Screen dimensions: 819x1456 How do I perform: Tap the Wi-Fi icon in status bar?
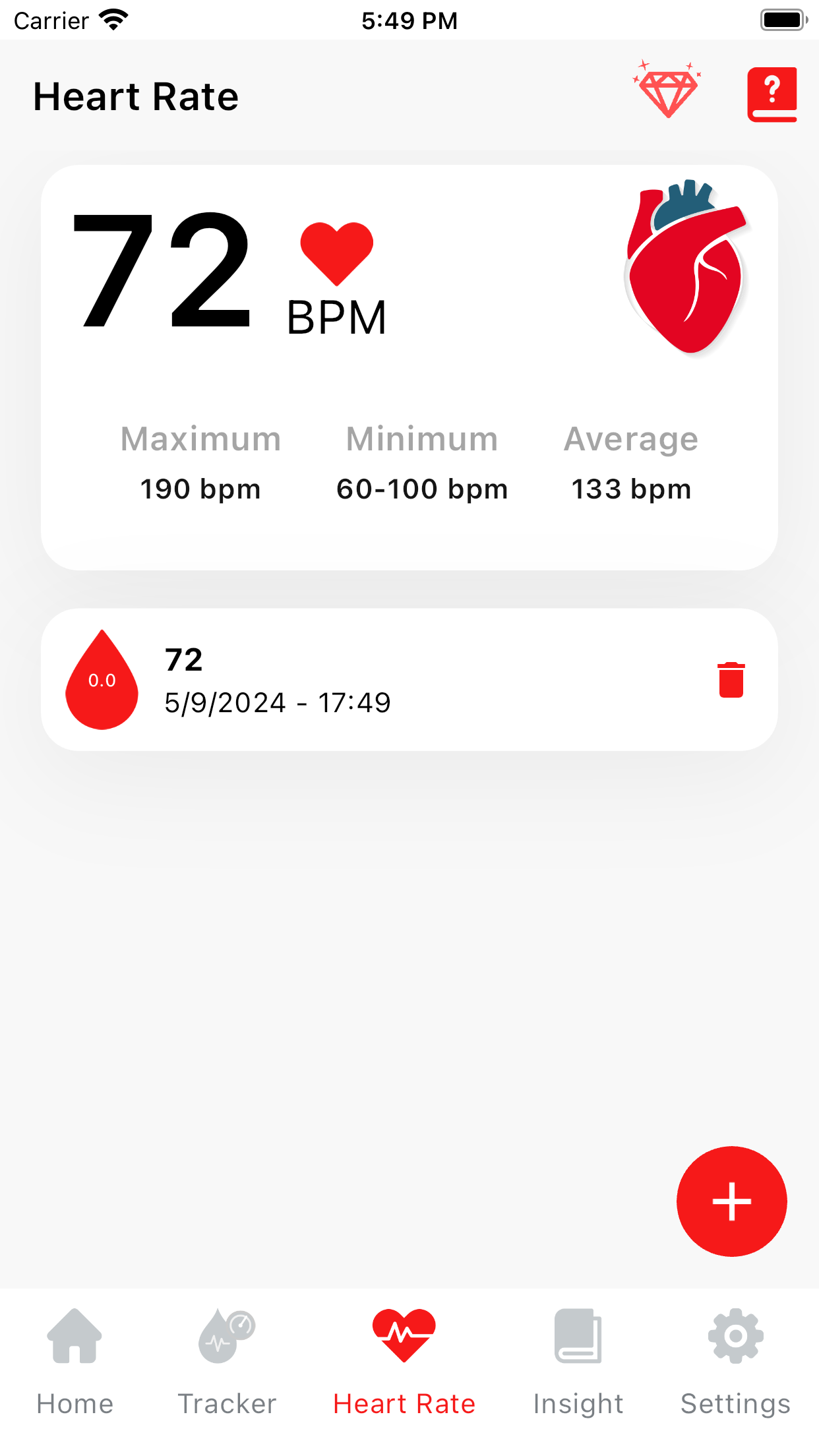coord(113,18)
